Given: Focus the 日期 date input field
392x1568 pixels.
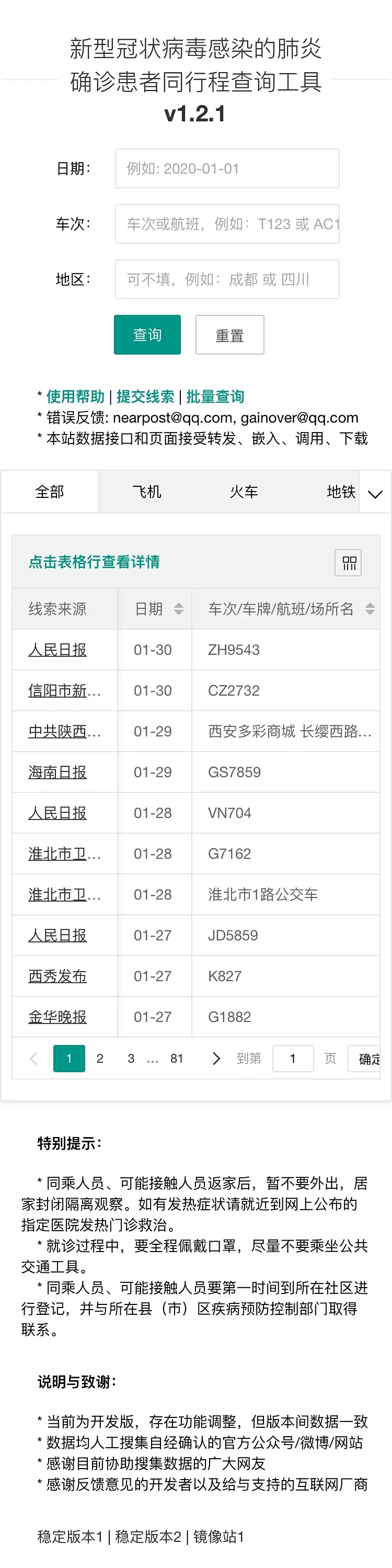Looking at the screenshot, I should point(227,168).
